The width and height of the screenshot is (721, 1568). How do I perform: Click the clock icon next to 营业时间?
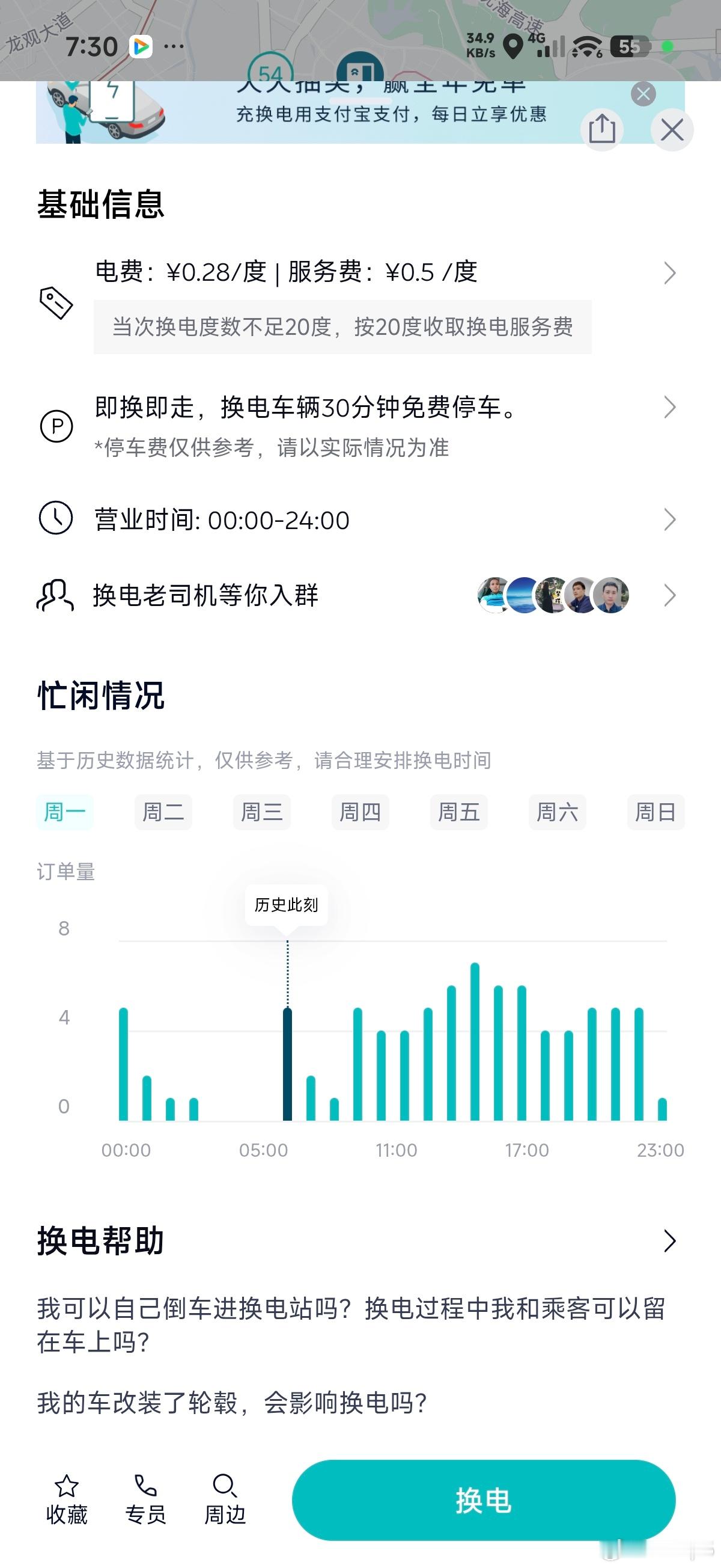tap(55, 519)
